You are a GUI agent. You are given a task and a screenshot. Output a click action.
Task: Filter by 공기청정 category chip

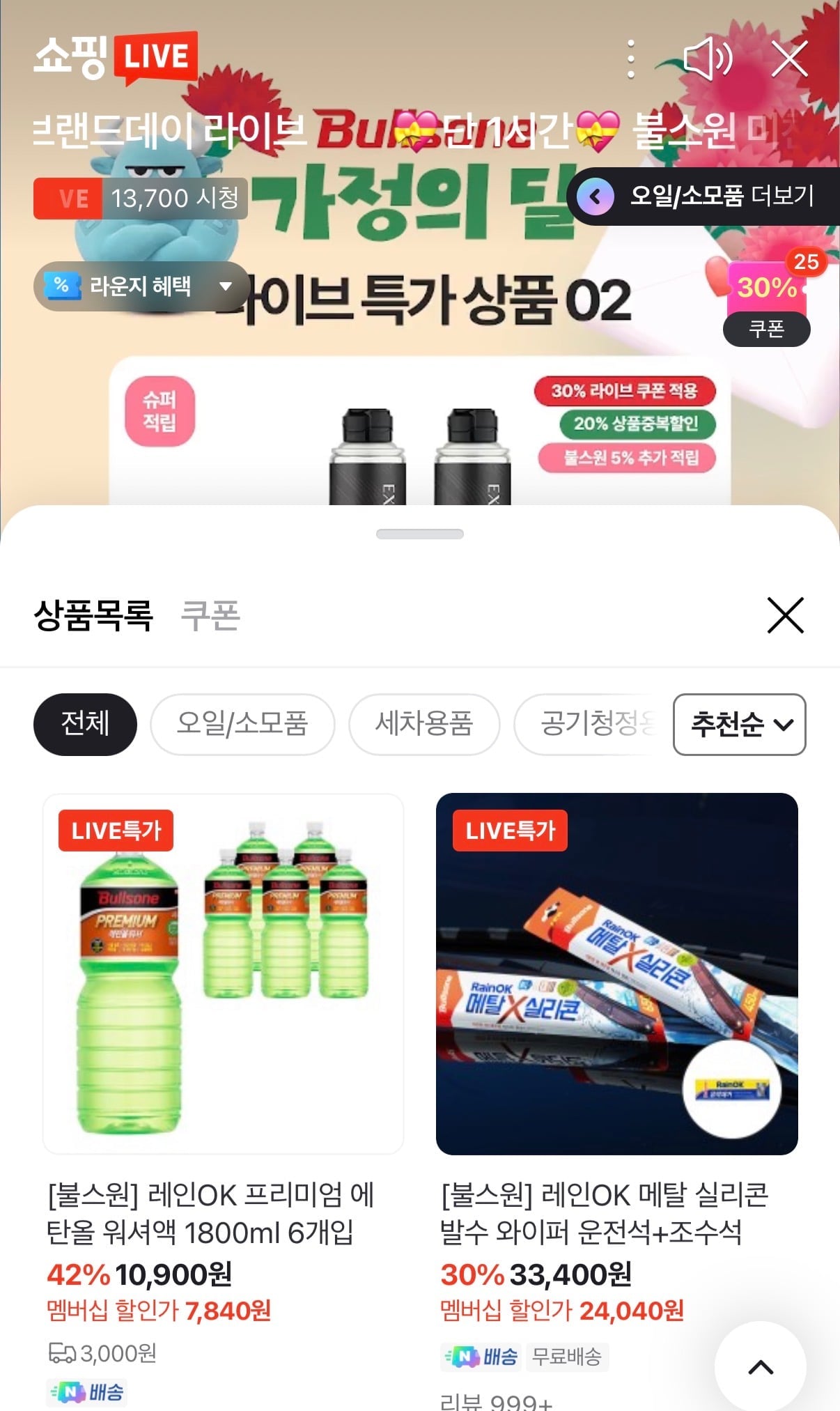pos(592,724)
